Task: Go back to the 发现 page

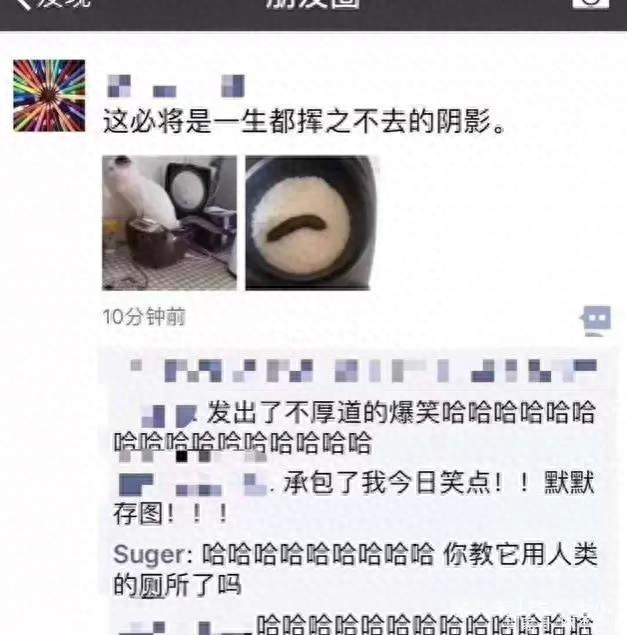Action: coord(50,4)
